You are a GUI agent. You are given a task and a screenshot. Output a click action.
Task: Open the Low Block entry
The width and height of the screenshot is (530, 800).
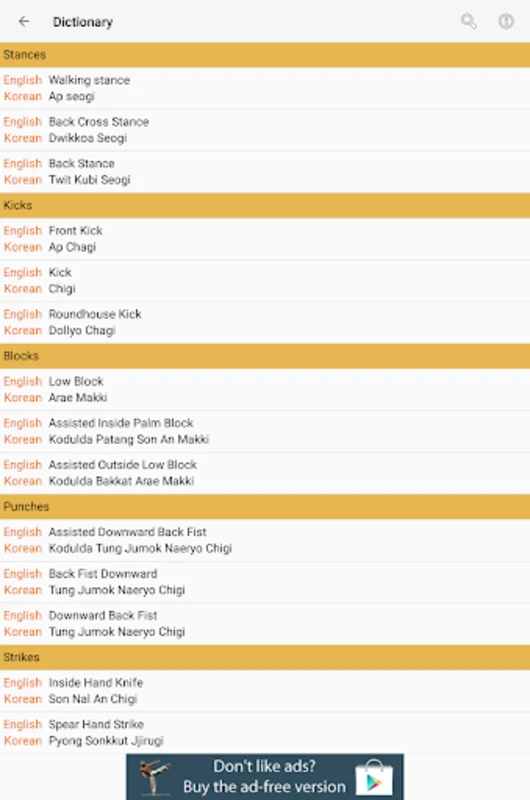[265, 389]
